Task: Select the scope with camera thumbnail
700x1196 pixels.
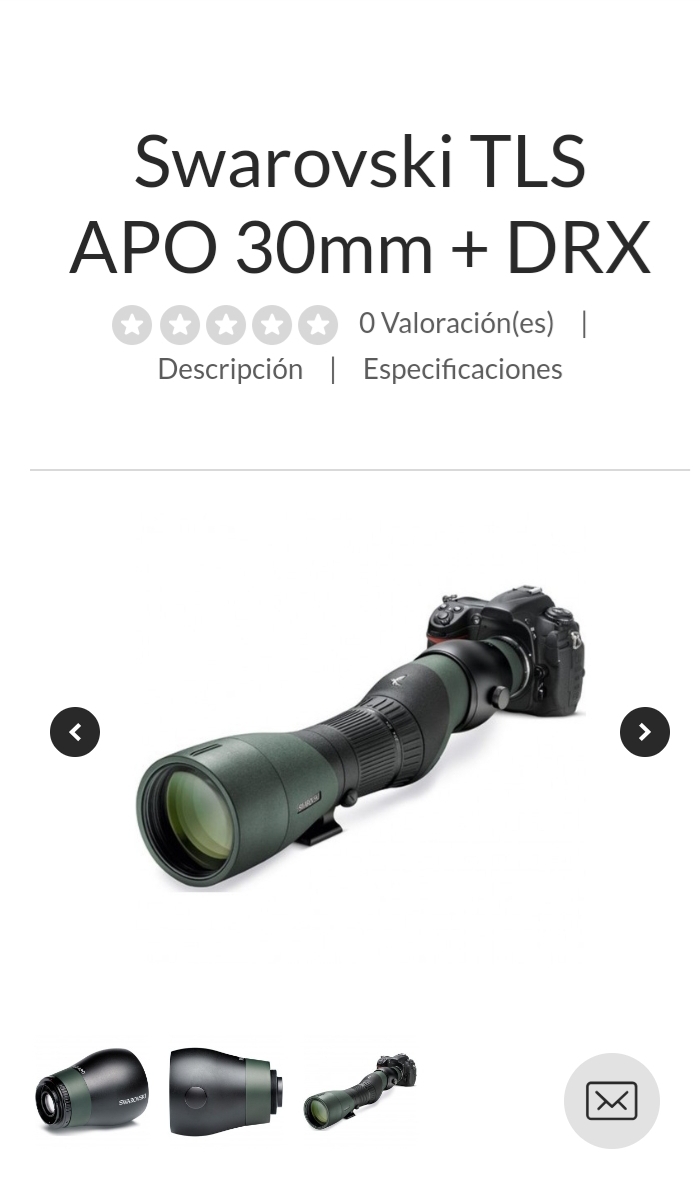Action: pos(360,1091)
